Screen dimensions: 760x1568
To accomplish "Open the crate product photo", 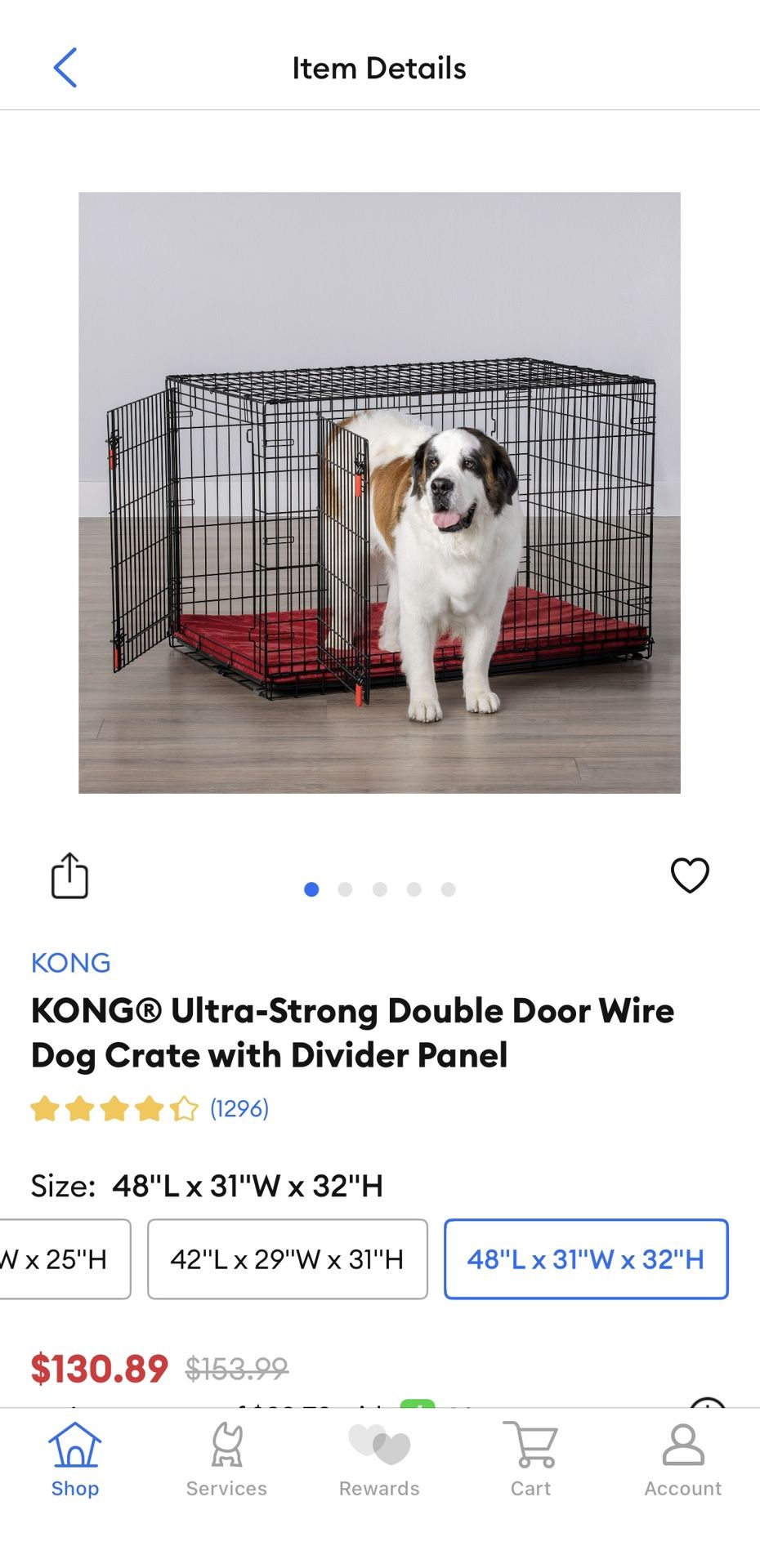I will pyautogui.click(x=379, y=492).
